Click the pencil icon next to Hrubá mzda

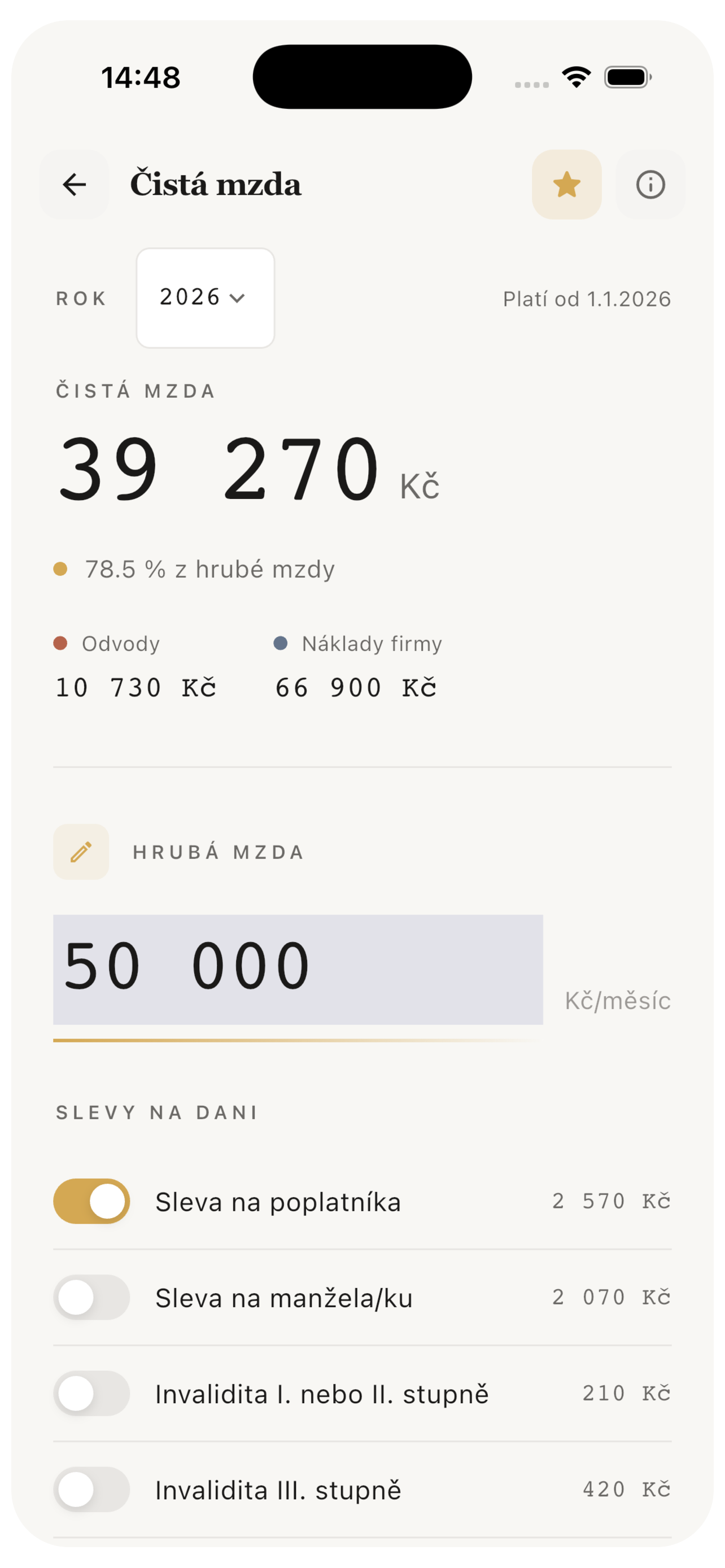81,852
